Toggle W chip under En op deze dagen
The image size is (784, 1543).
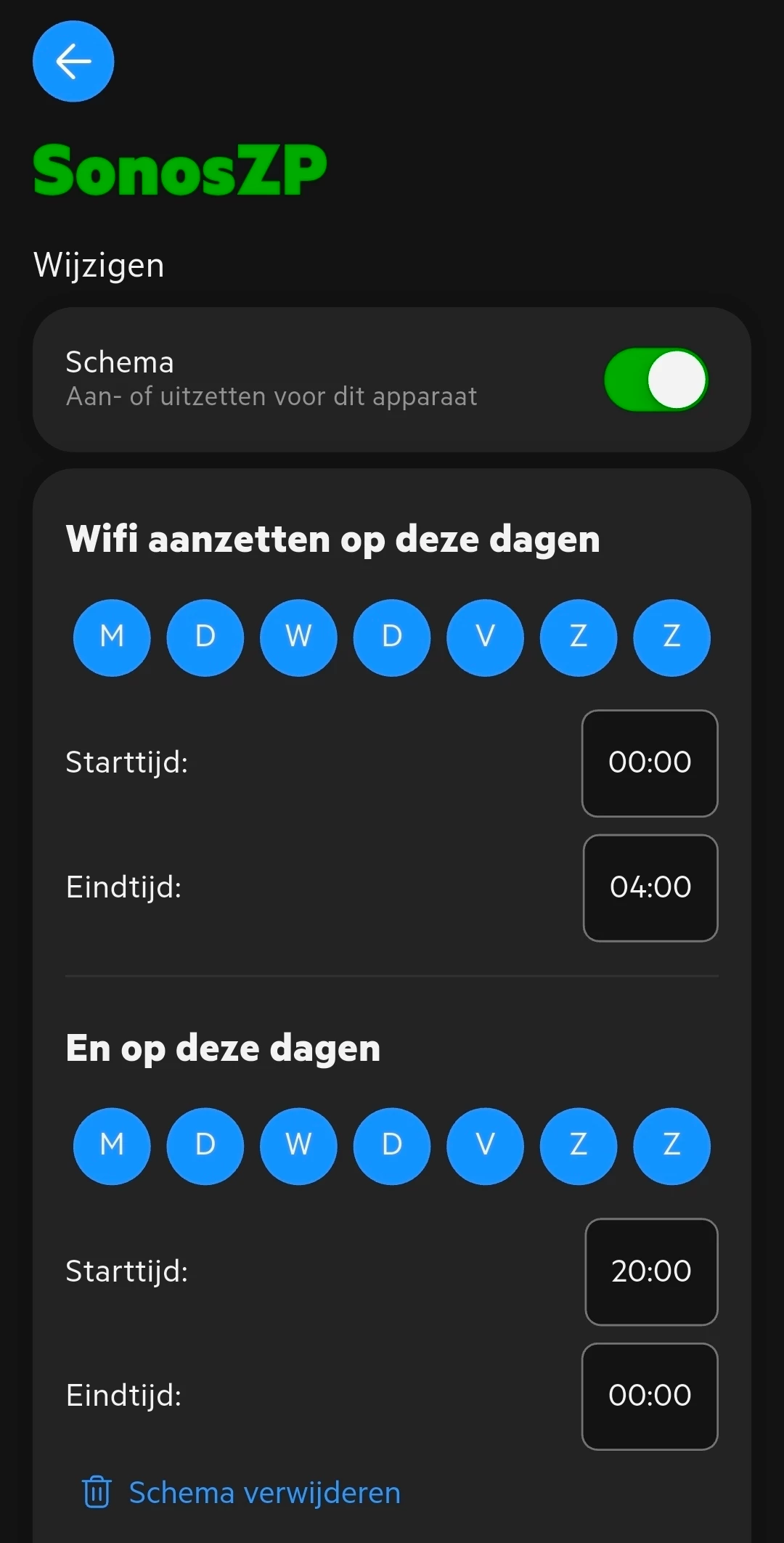(298, 1145)
